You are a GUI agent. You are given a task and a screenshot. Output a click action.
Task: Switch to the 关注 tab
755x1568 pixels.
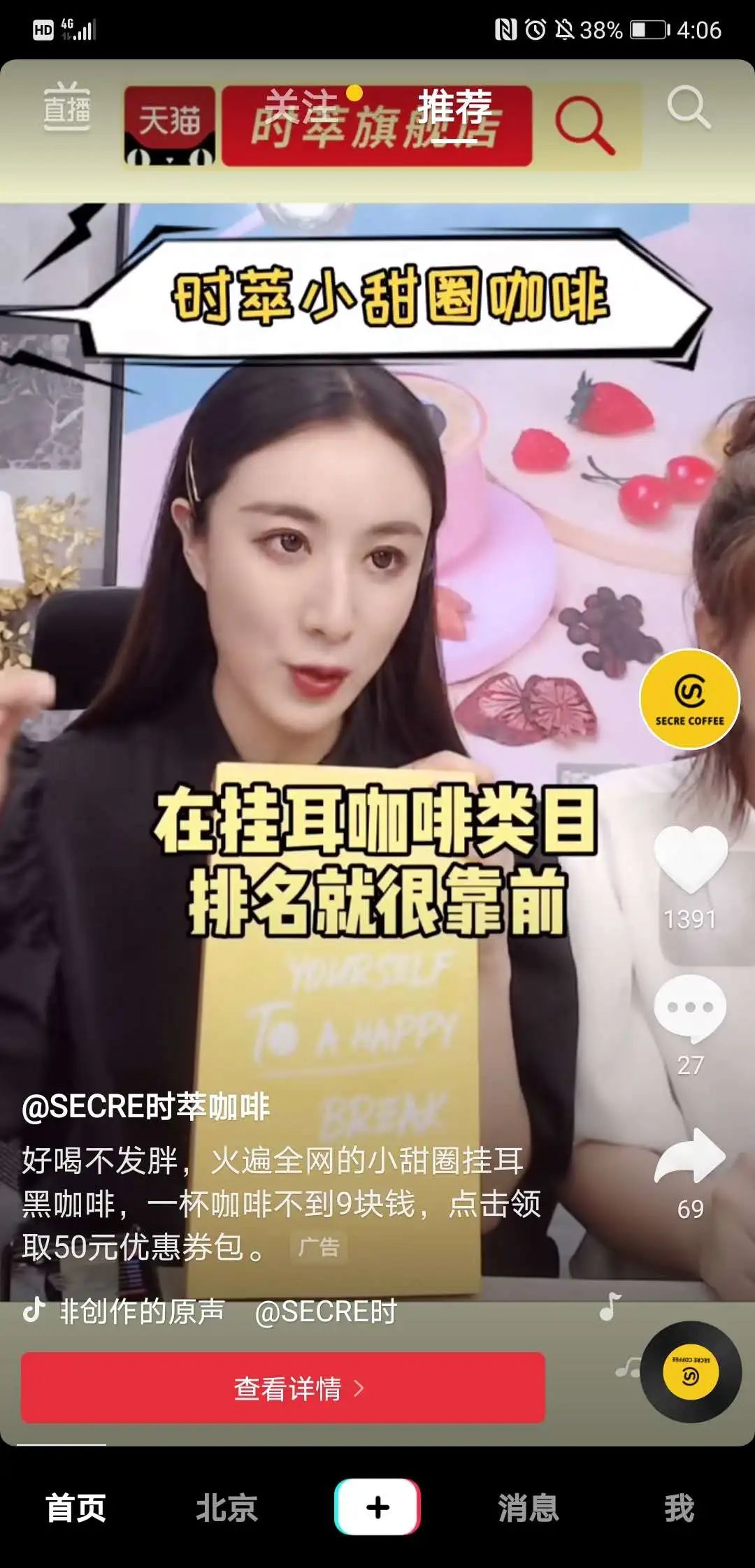(302, 108)
